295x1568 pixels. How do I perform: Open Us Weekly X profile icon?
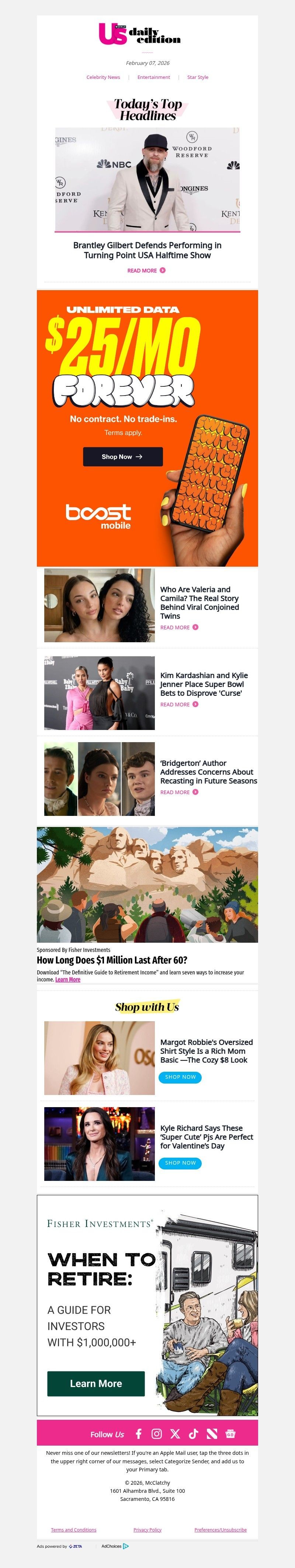(175, 1433)
